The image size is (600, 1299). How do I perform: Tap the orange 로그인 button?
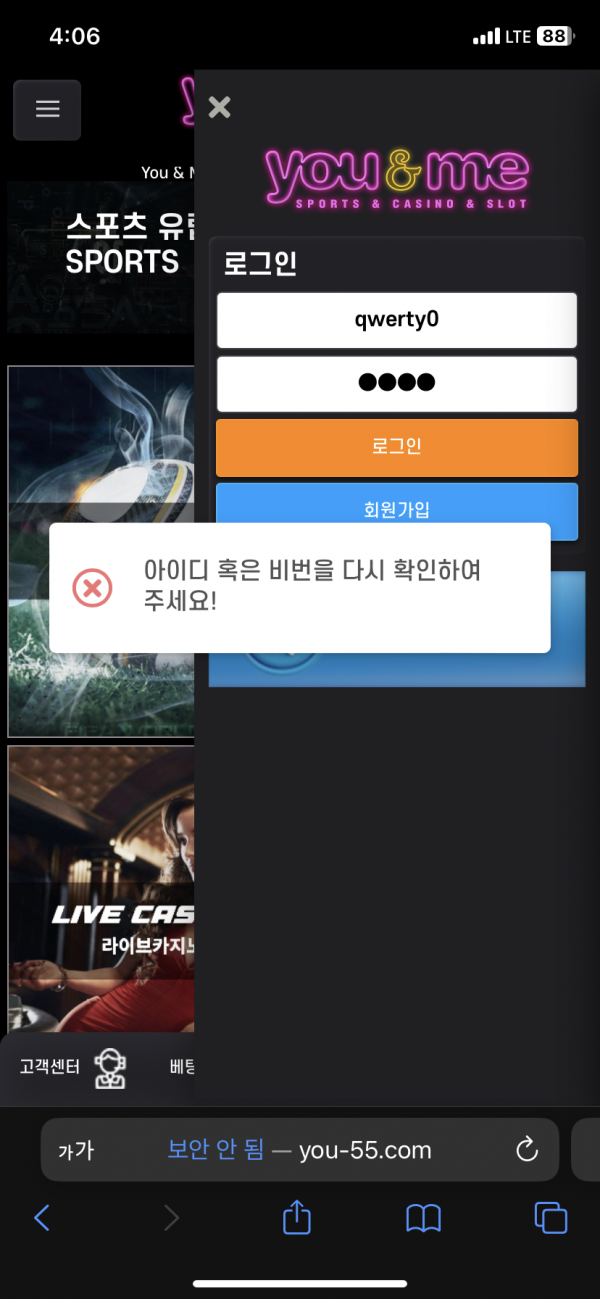click(x=397, y=447)
